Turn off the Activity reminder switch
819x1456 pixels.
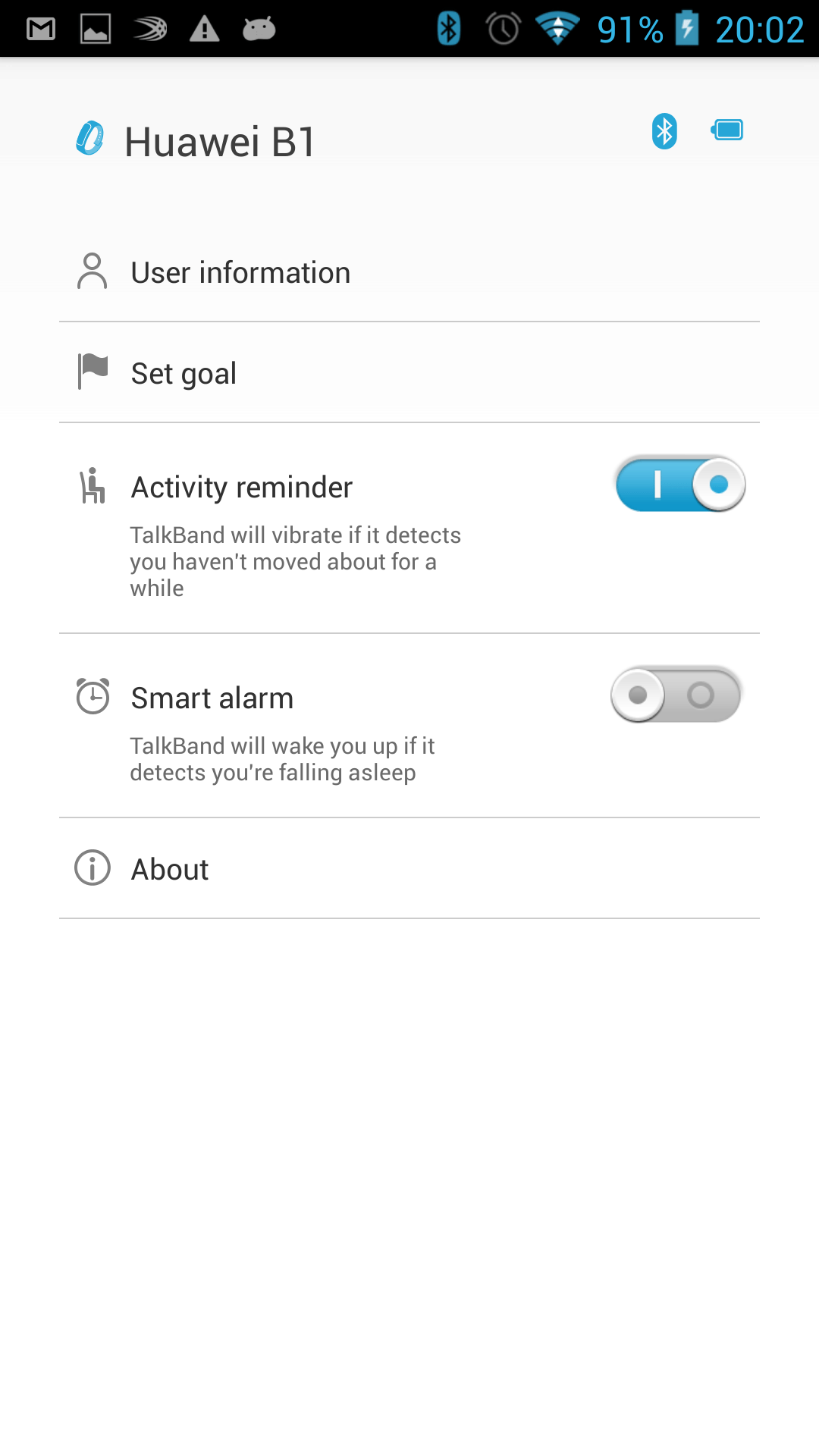680,484
